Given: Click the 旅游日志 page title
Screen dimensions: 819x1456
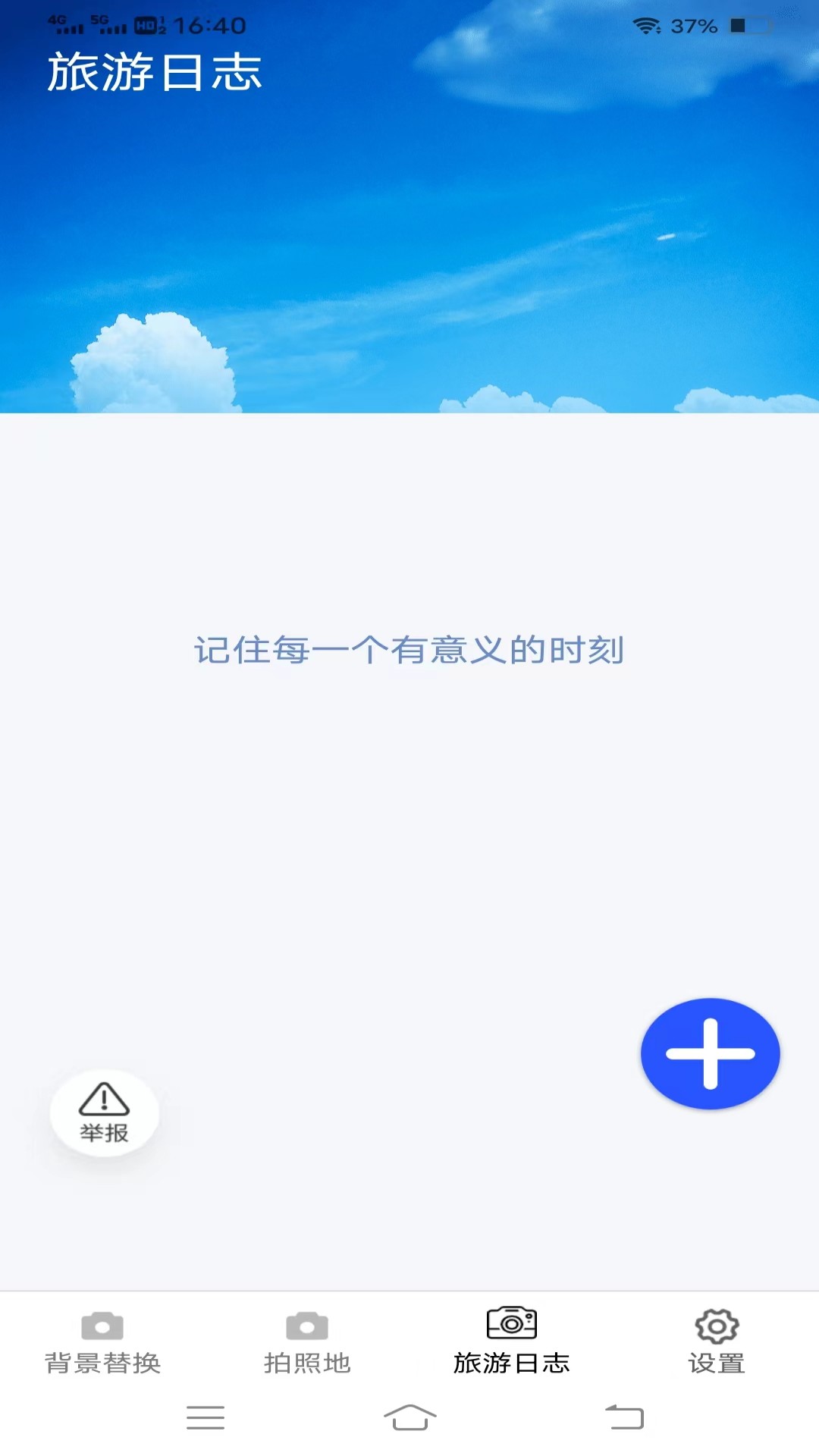Looking at the screenshot, I should (x=155, y=72).
